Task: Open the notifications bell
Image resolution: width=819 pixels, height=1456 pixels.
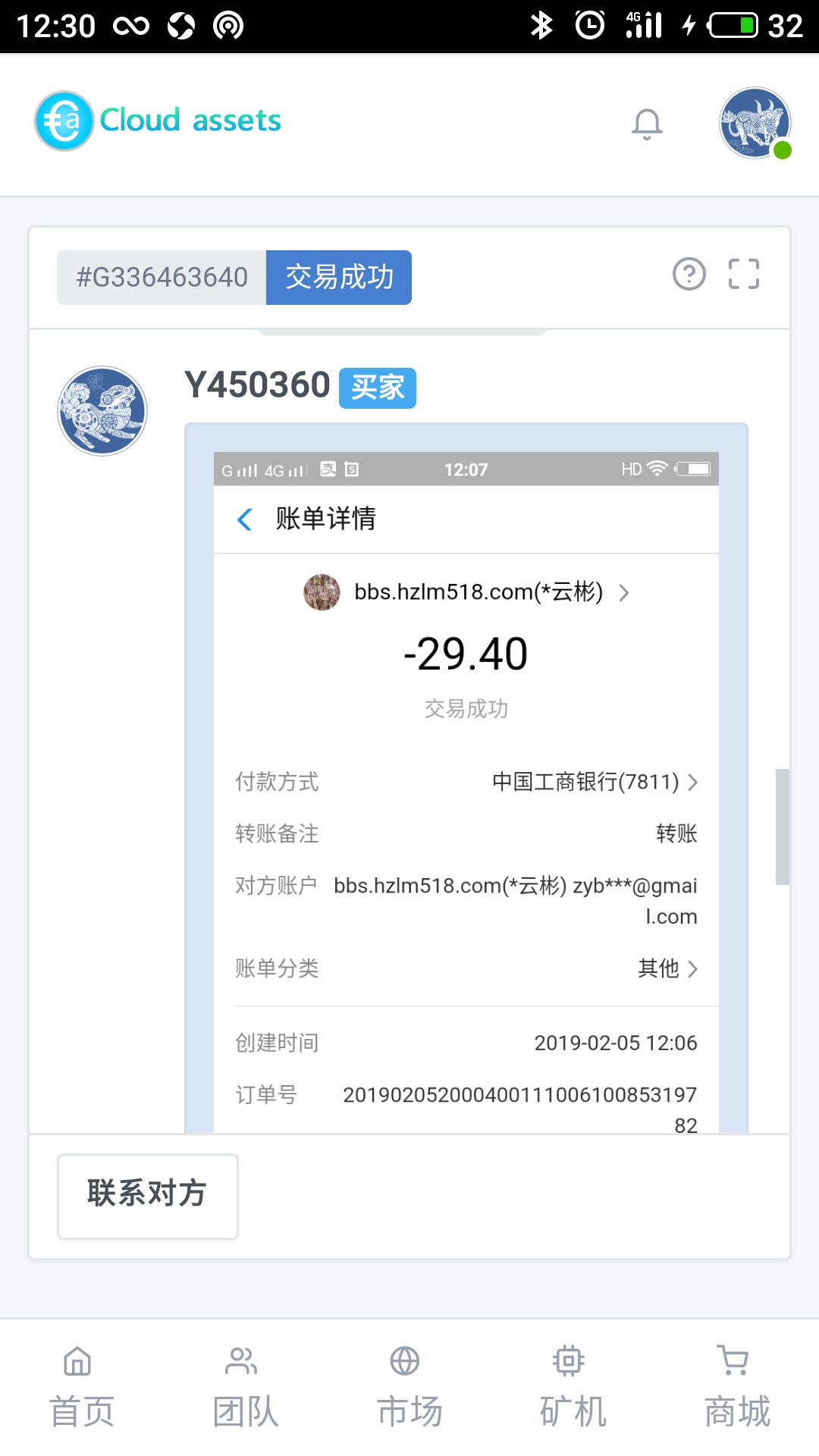Action: (647, 124)
